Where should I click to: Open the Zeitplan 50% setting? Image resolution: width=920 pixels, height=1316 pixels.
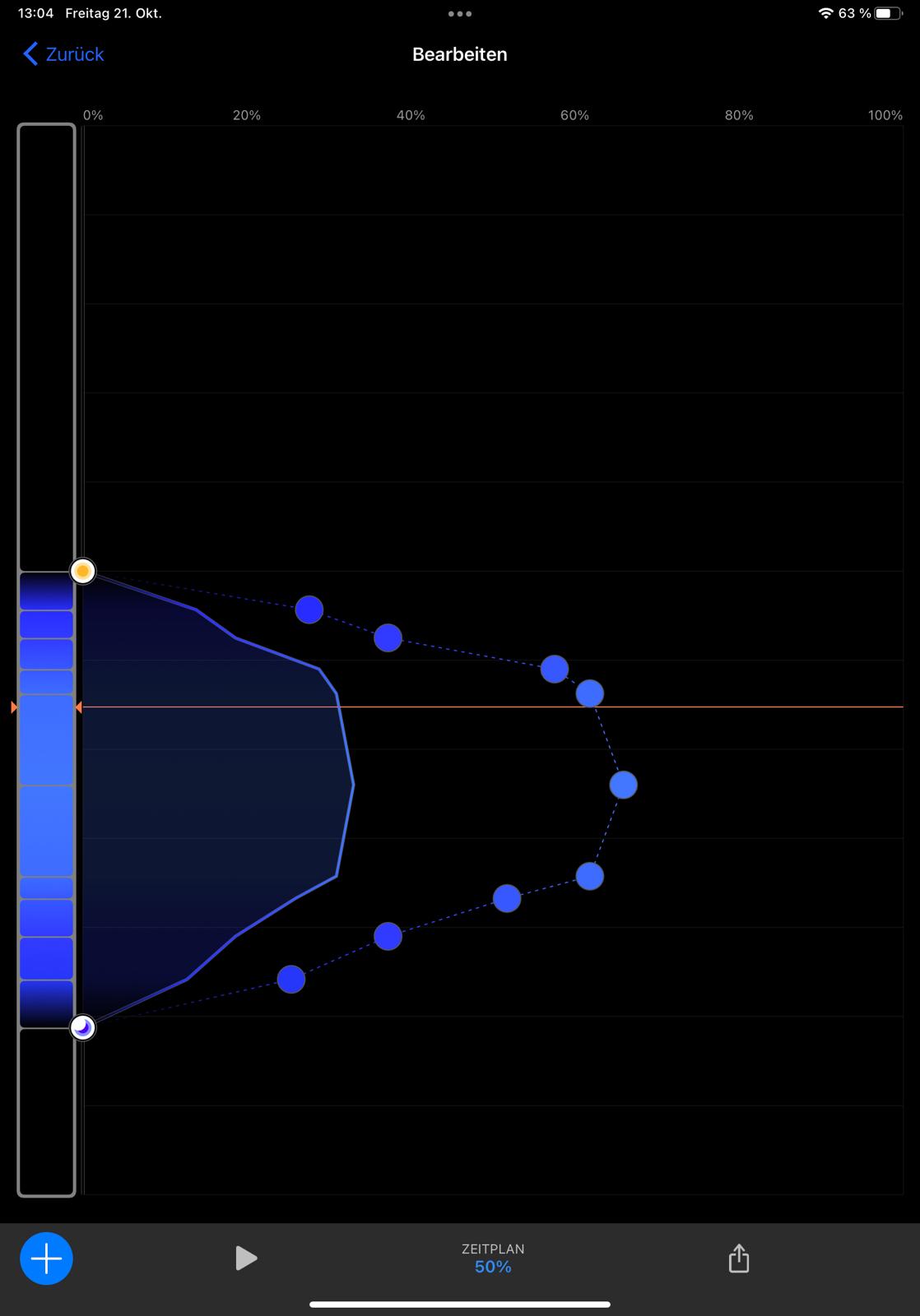492,1258
